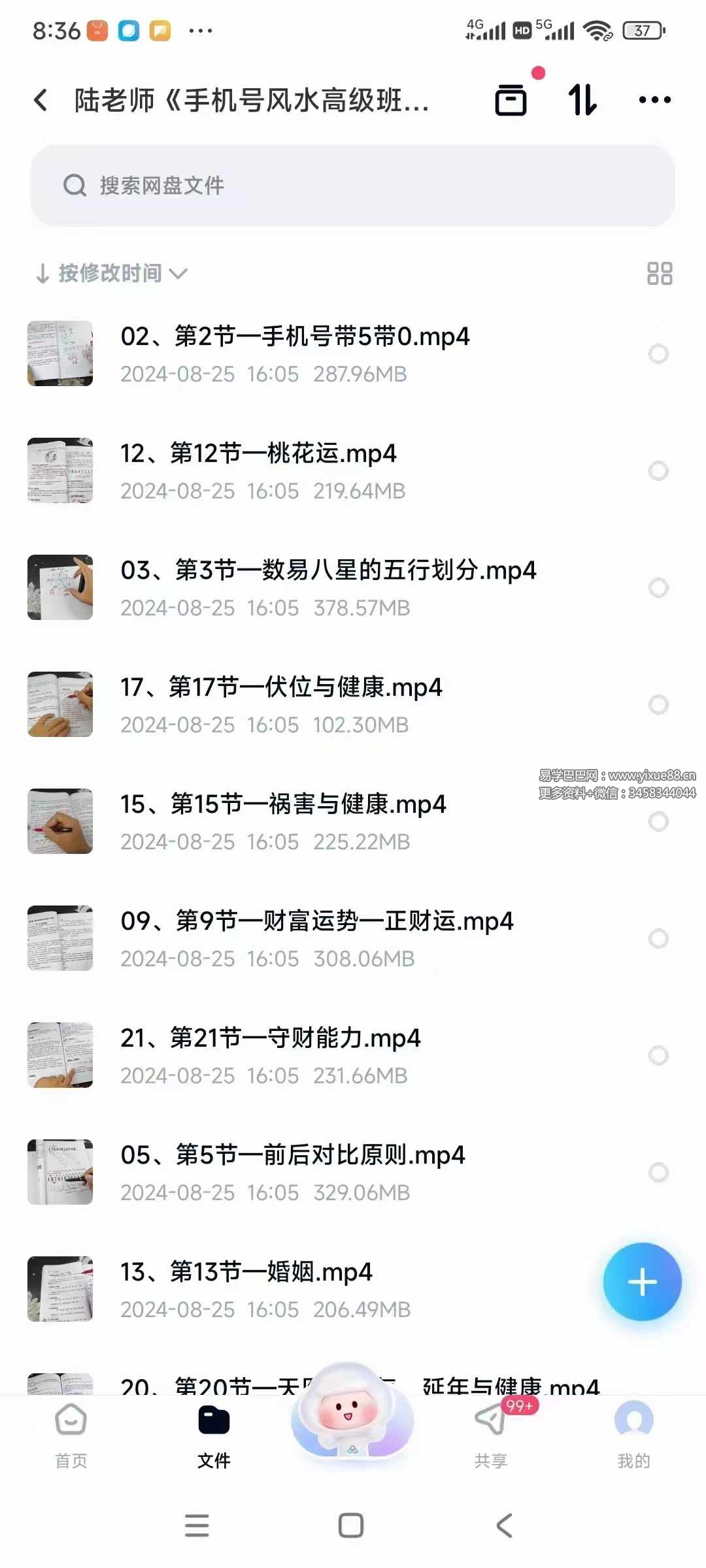Expand the 按修改时间 sort dropdown
This screenshot has height=1568, width=706.
pos(110,274)
